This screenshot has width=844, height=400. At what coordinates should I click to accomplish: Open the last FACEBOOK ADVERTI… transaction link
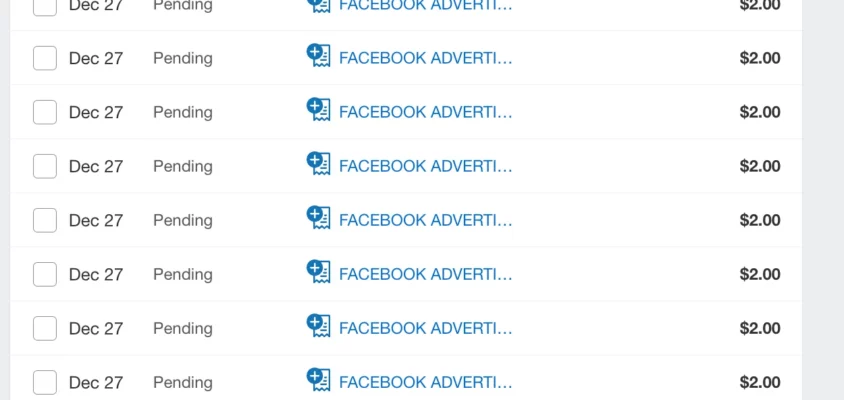pyautogui.click(x=425, y=382)
